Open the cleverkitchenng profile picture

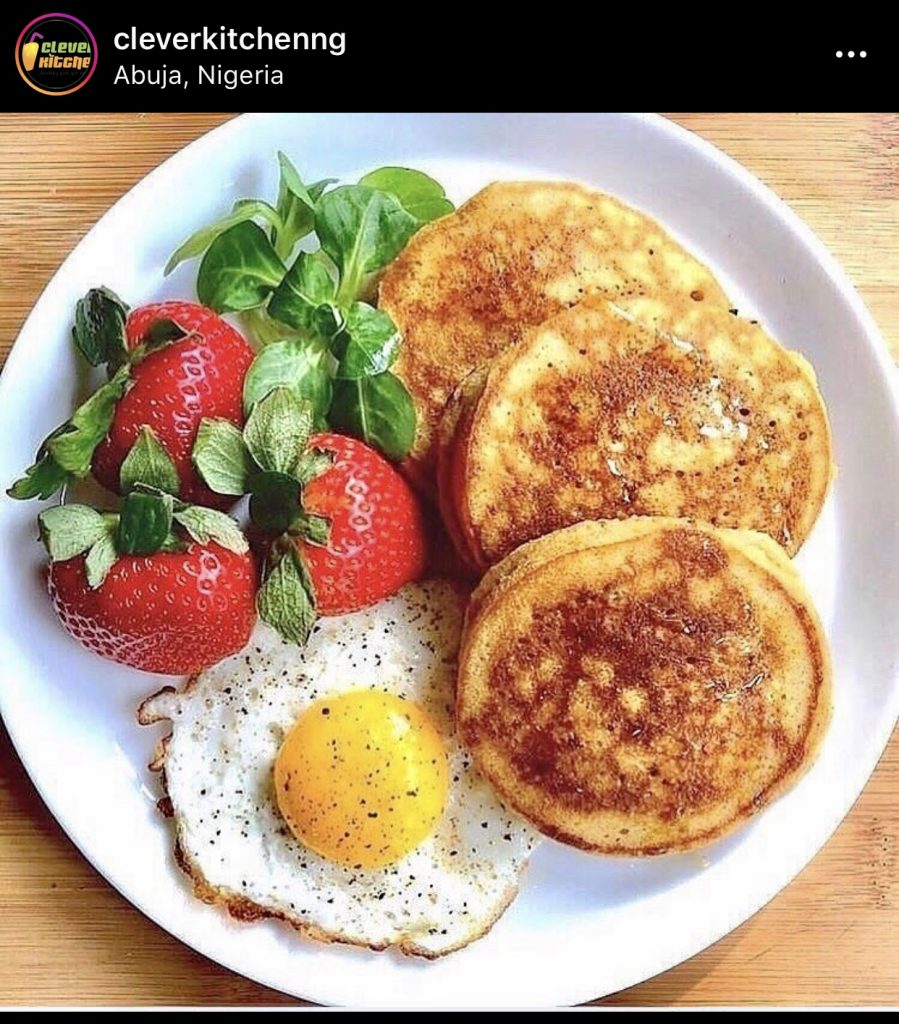[56, 54]
